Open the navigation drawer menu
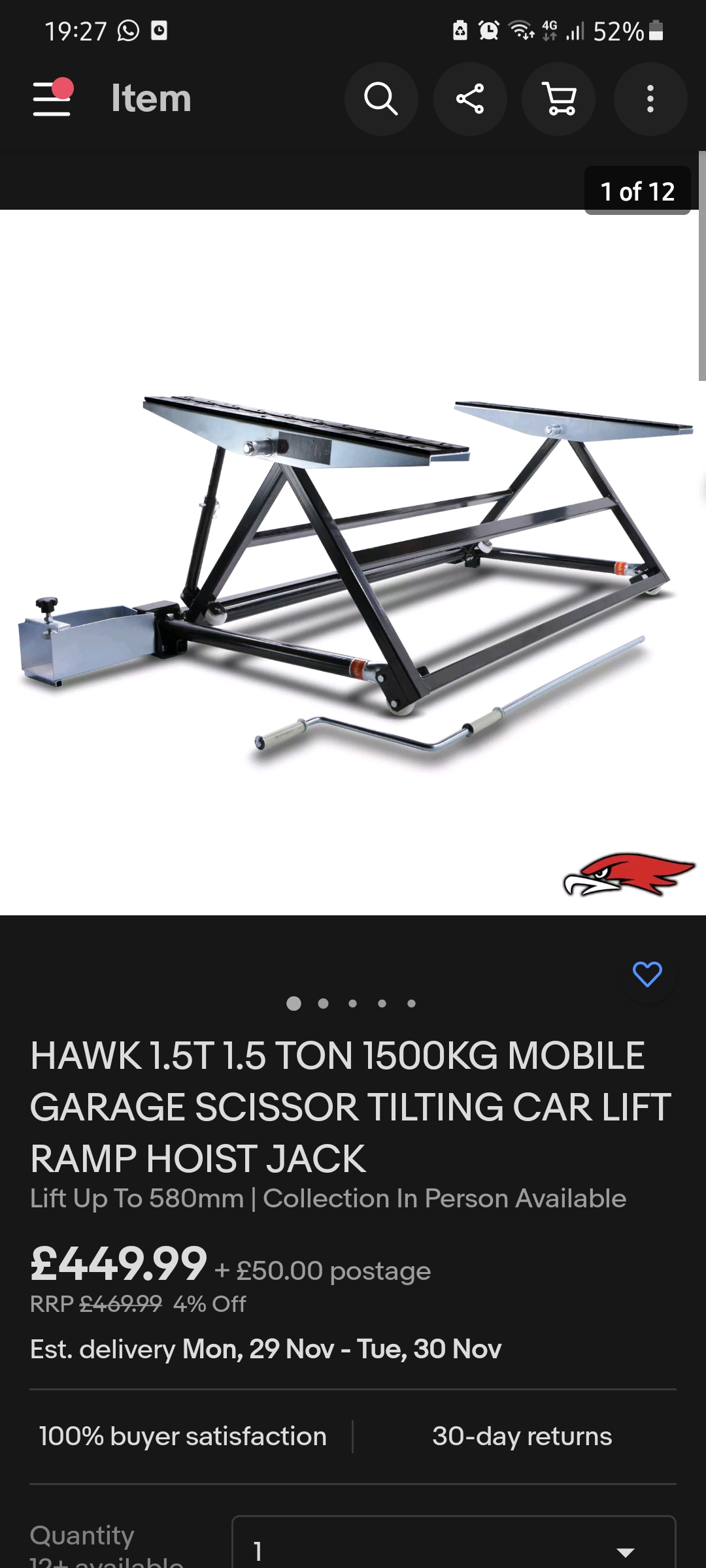Screen dimensions: 706x1568 [52, 99]
